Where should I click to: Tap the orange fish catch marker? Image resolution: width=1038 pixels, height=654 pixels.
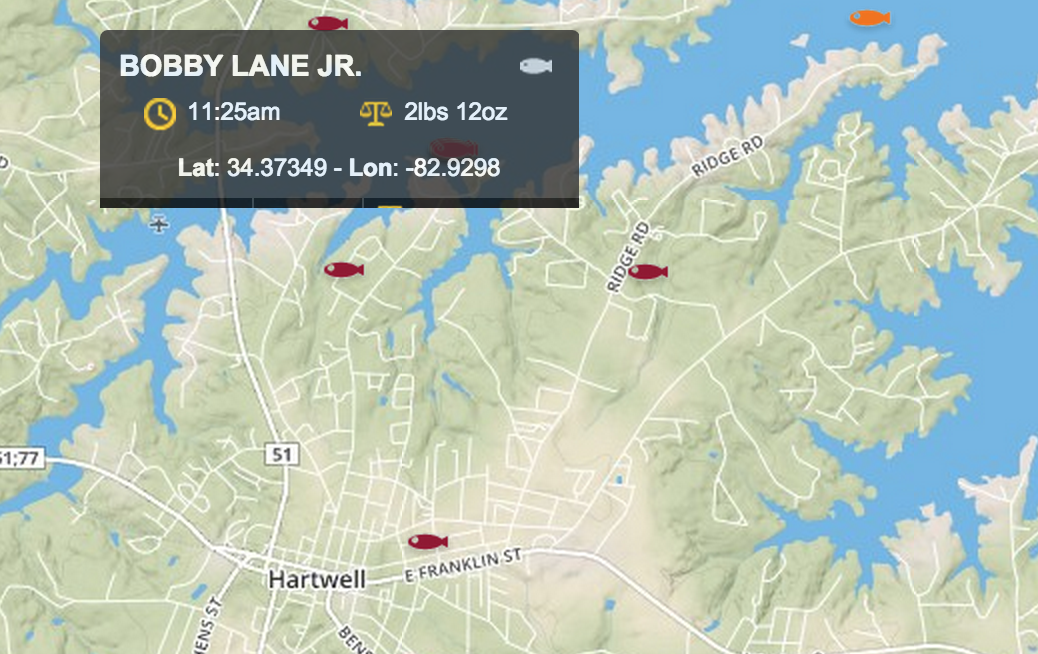pos(869,18)
